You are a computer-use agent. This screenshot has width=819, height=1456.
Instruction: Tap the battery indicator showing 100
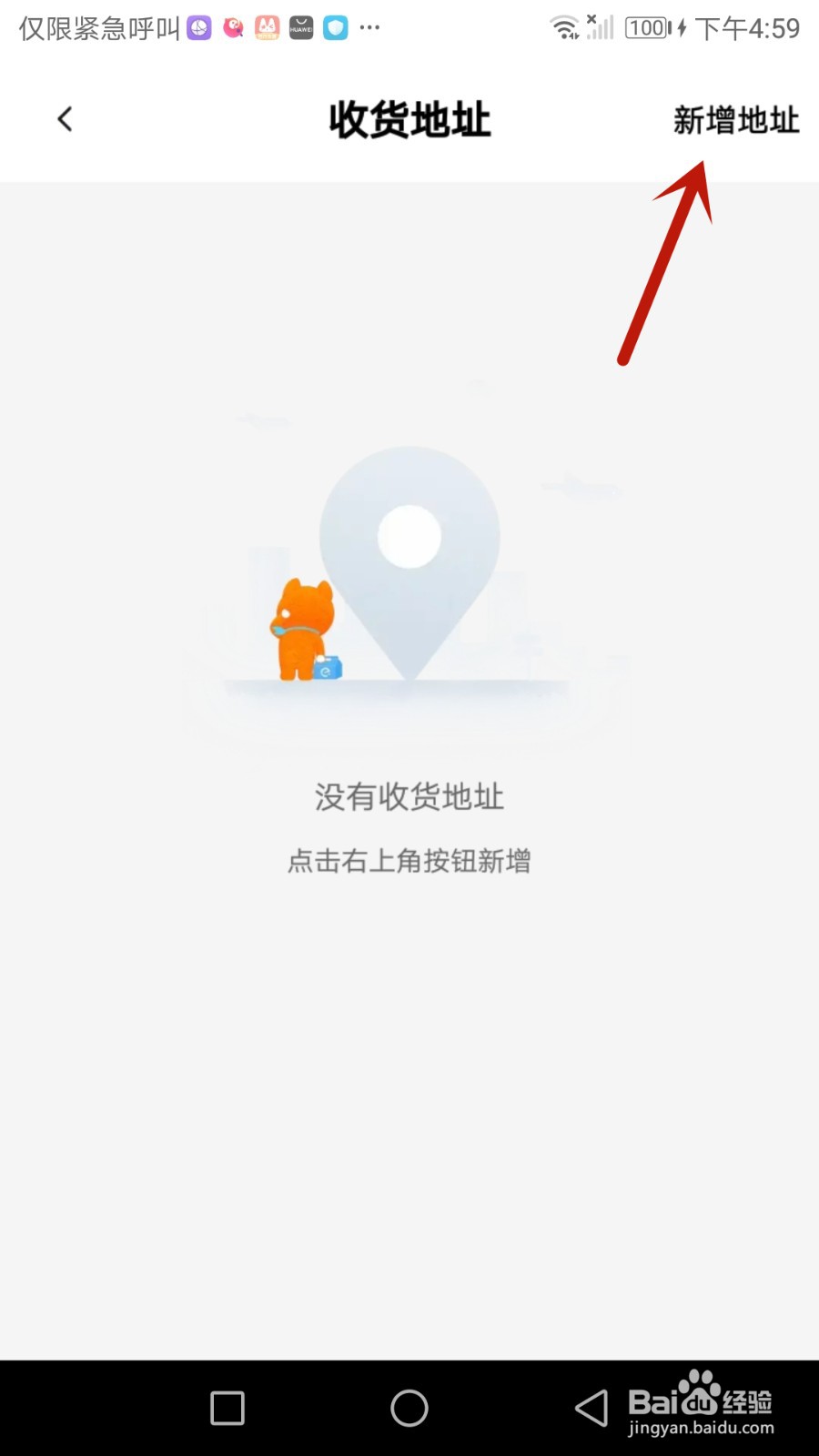[x=646, y=27]
